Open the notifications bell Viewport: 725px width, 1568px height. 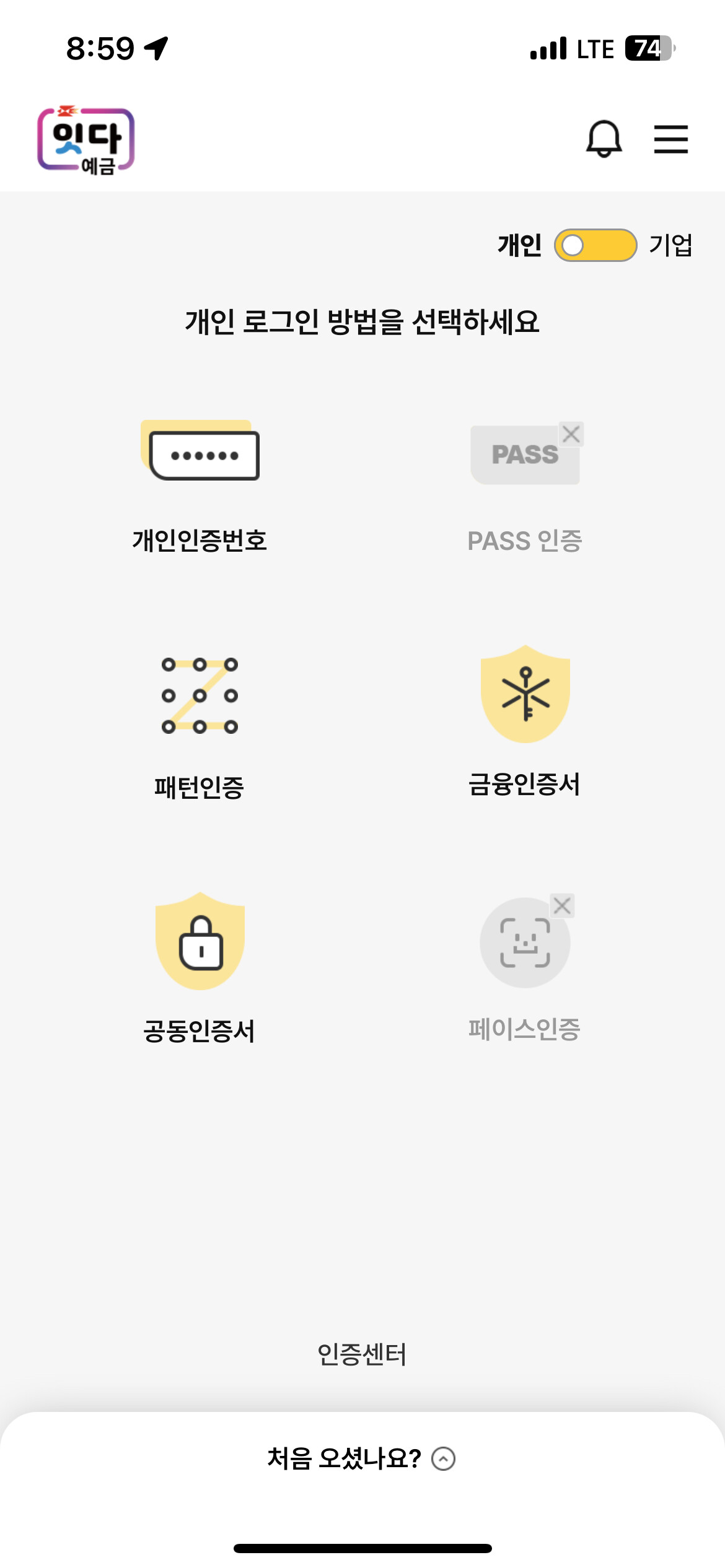point(604,139)
